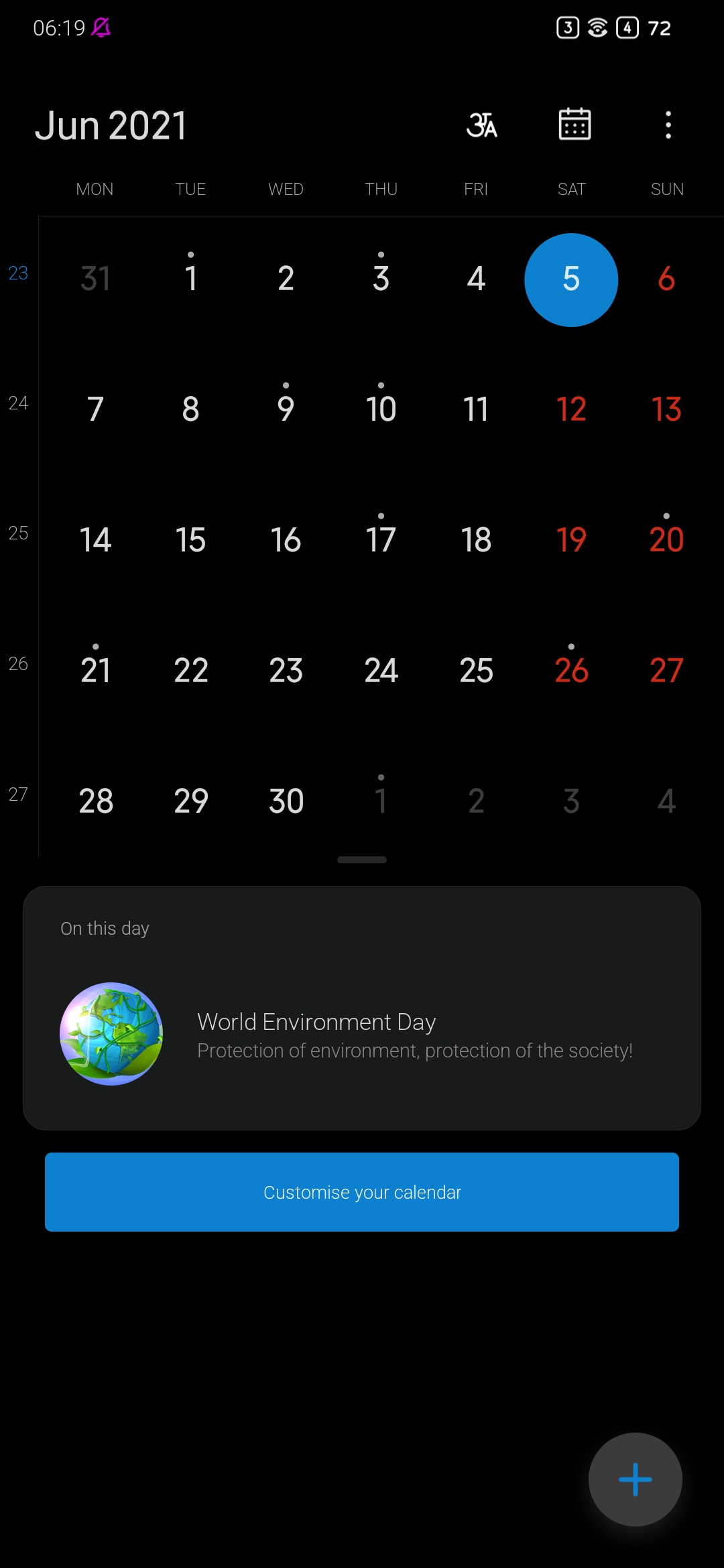
Task: Choose Saturday June 26
Action: click(571, 670)
